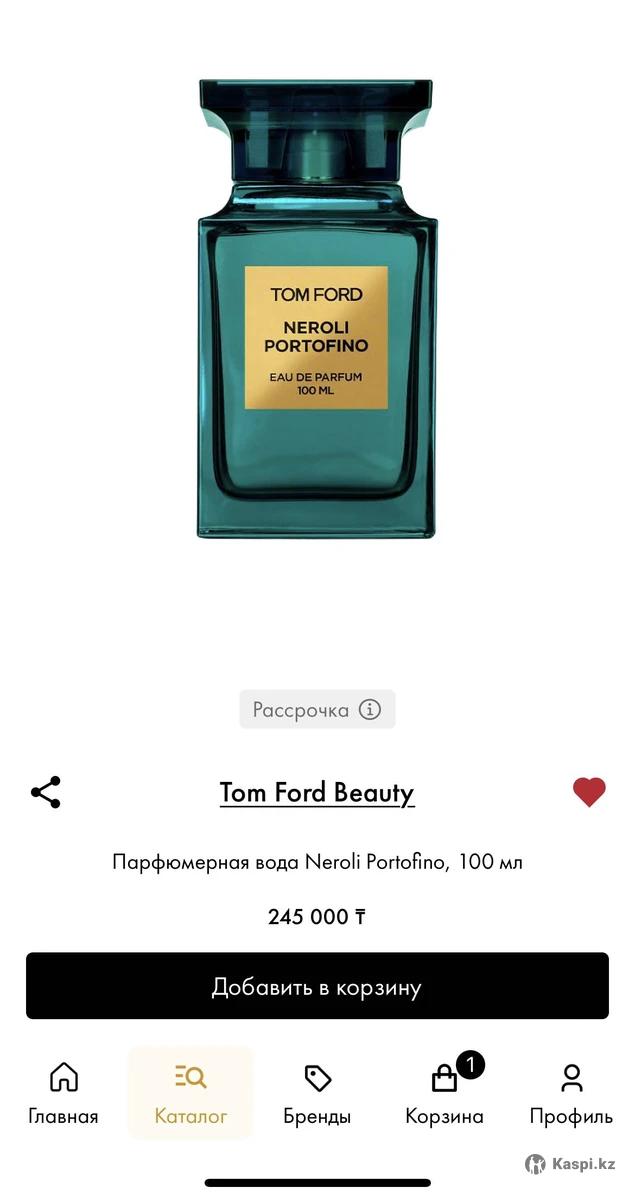Open the Корзина cart tab
Viewport: 635px width, 1200px height.
point(444,1092)
